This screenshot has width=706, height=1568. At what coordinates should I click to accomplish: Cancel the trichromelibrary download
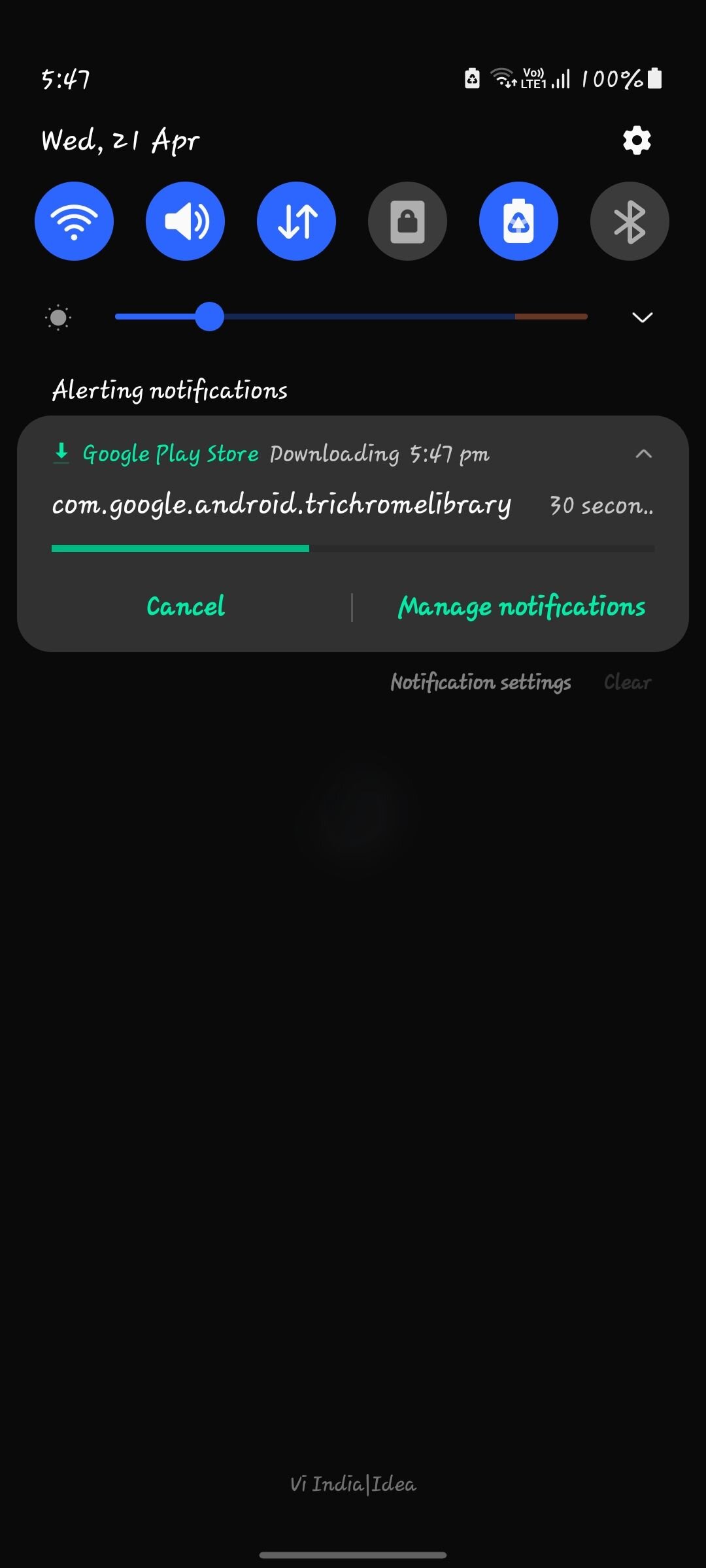coord(186,606)
